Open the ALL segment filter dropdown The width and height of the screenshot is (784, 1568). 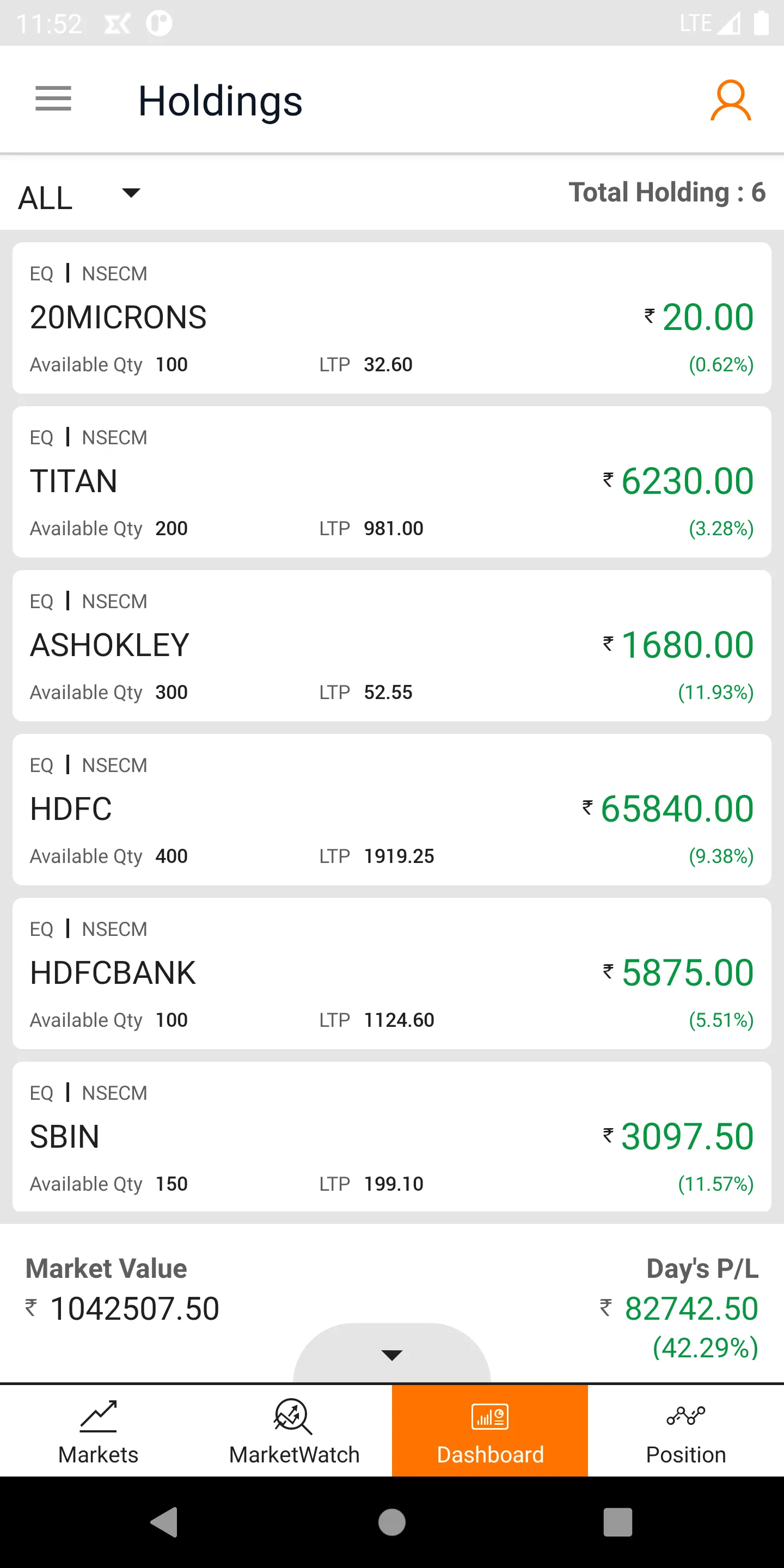click(x=79, y=195)
